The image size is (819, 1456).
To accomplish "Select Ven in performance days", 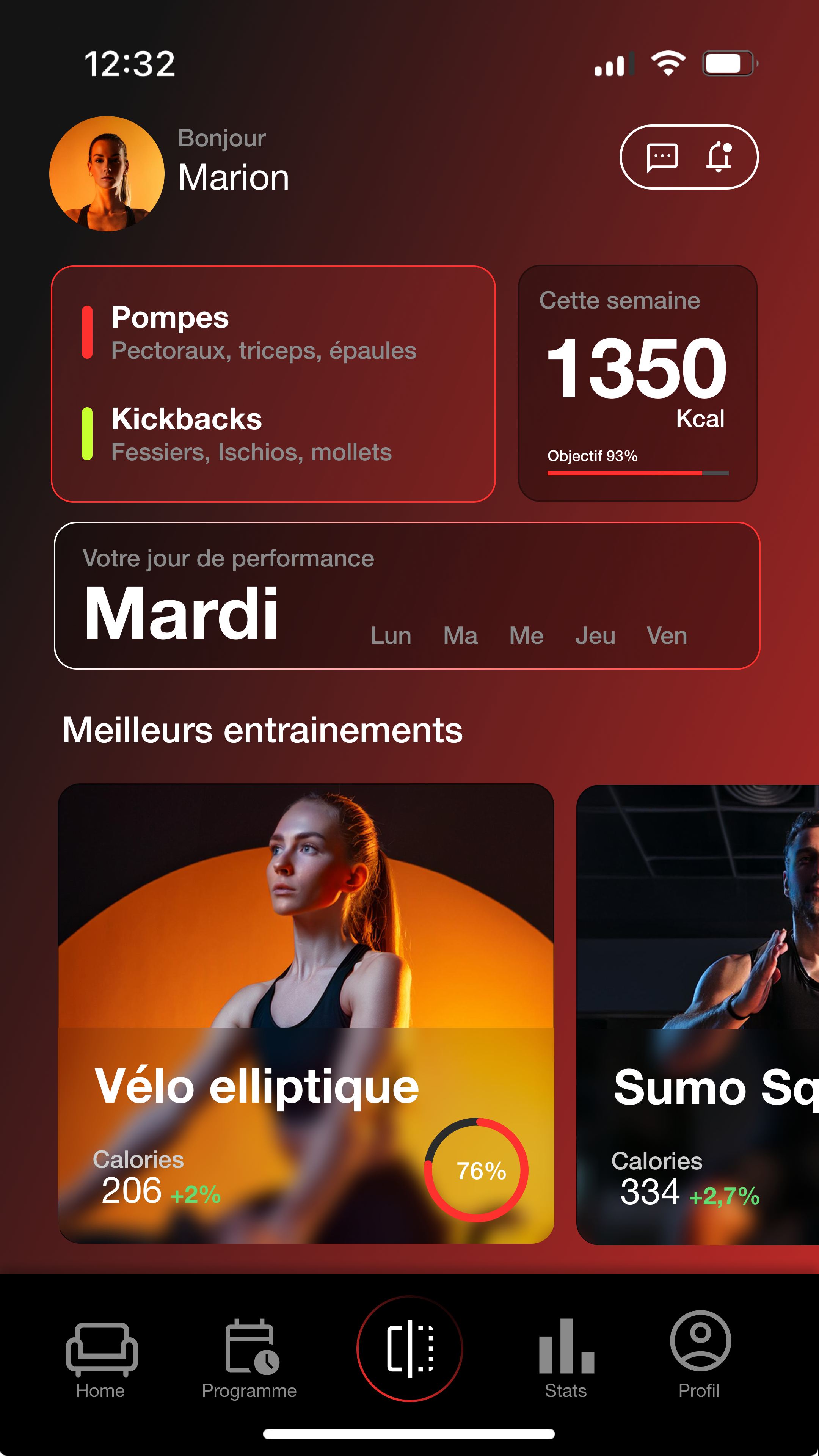I will [667, 636].
